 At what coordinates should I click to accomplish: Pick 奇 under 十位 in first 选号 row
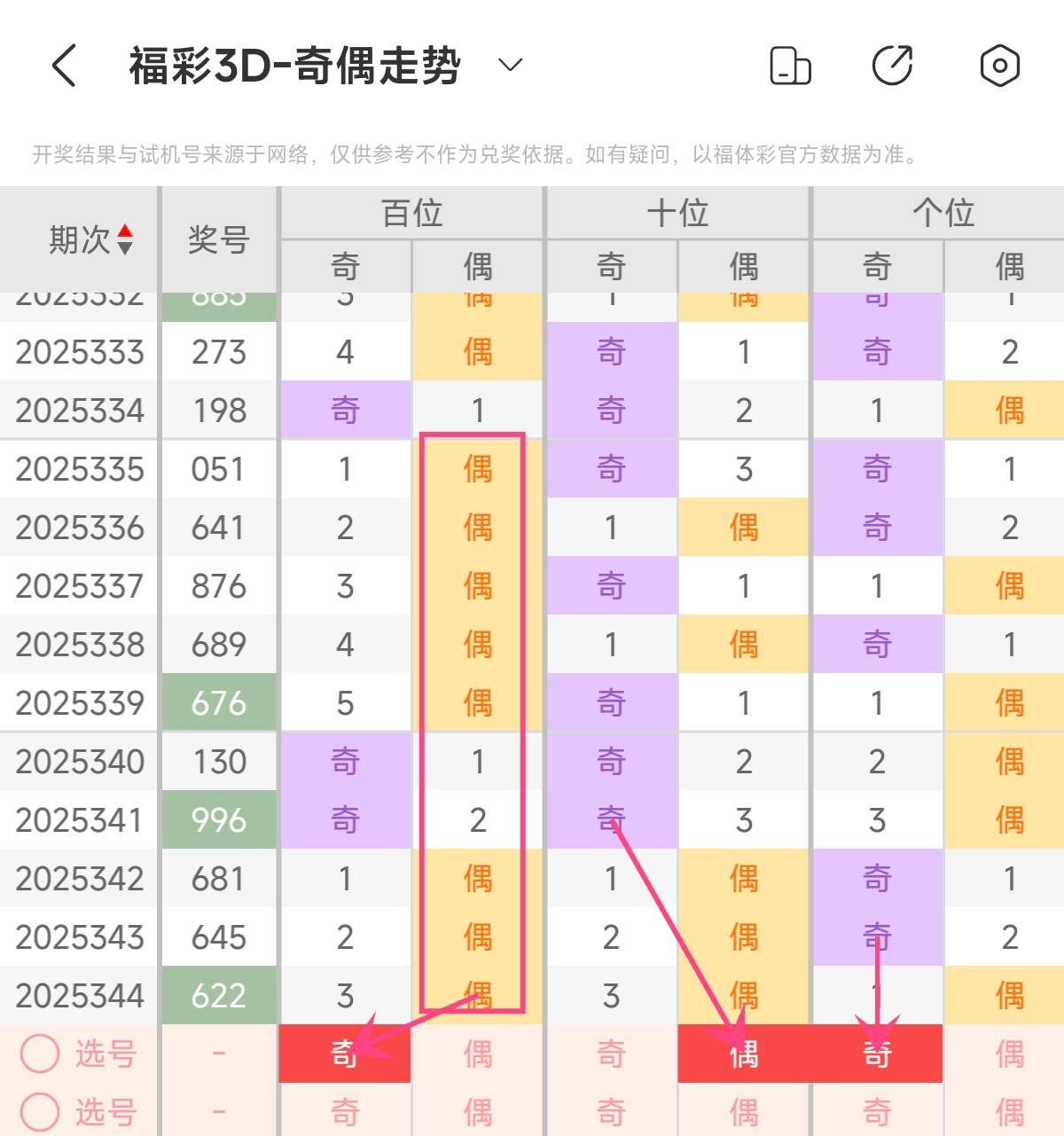click(x=611, y=1054)
